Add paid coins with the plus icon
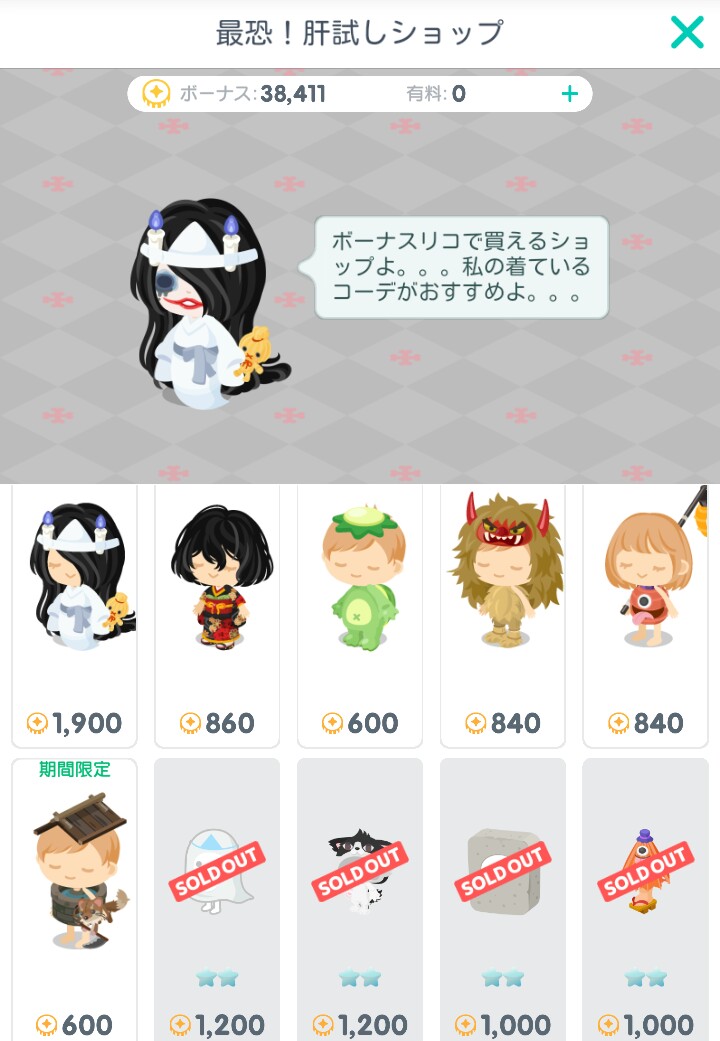The height and width of the screenshot is (1041, 720). [569, 94]
